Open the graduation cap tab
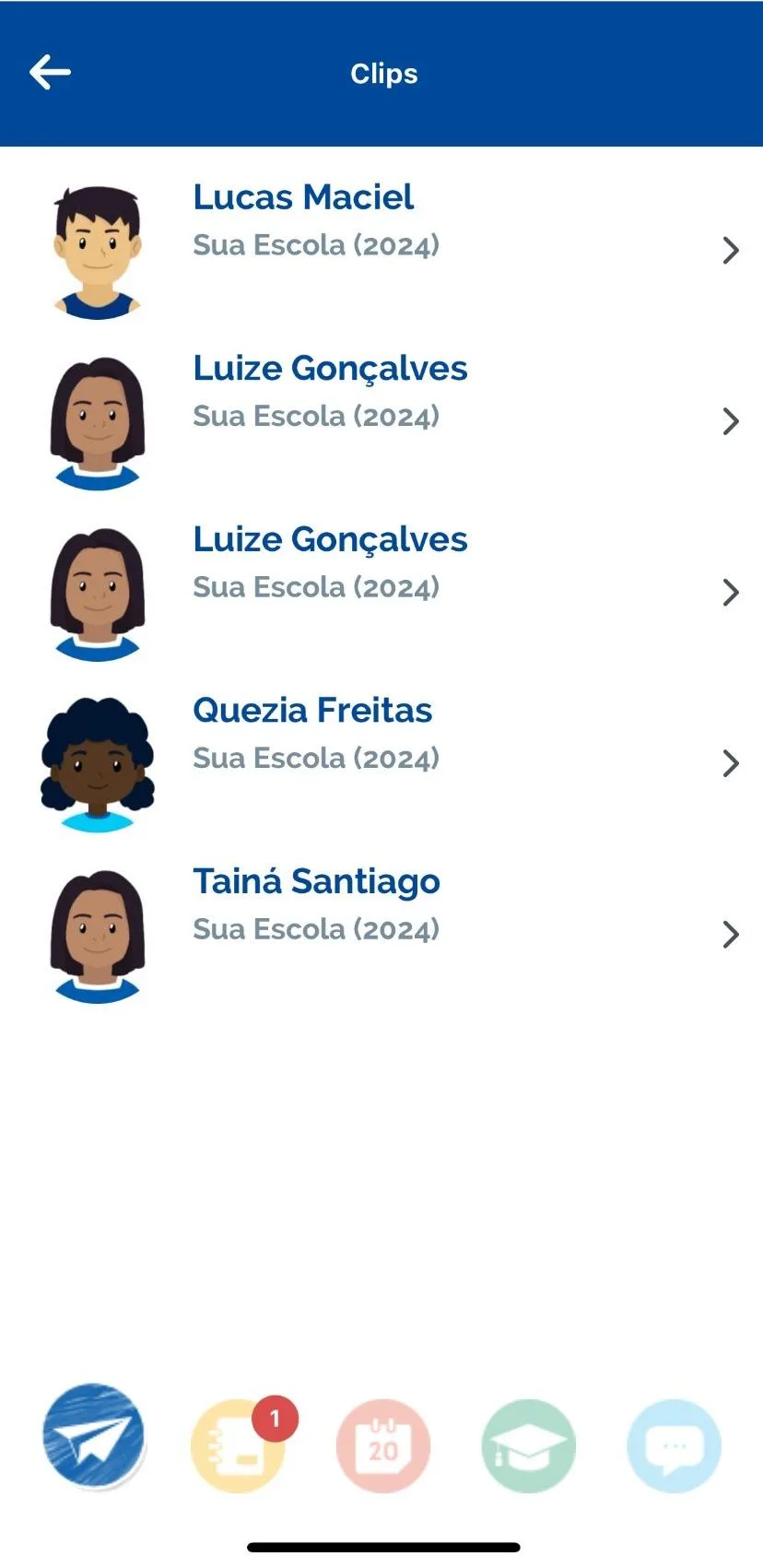The height and width of the screenshot is (1568, 763). (x=528, y=1445)
